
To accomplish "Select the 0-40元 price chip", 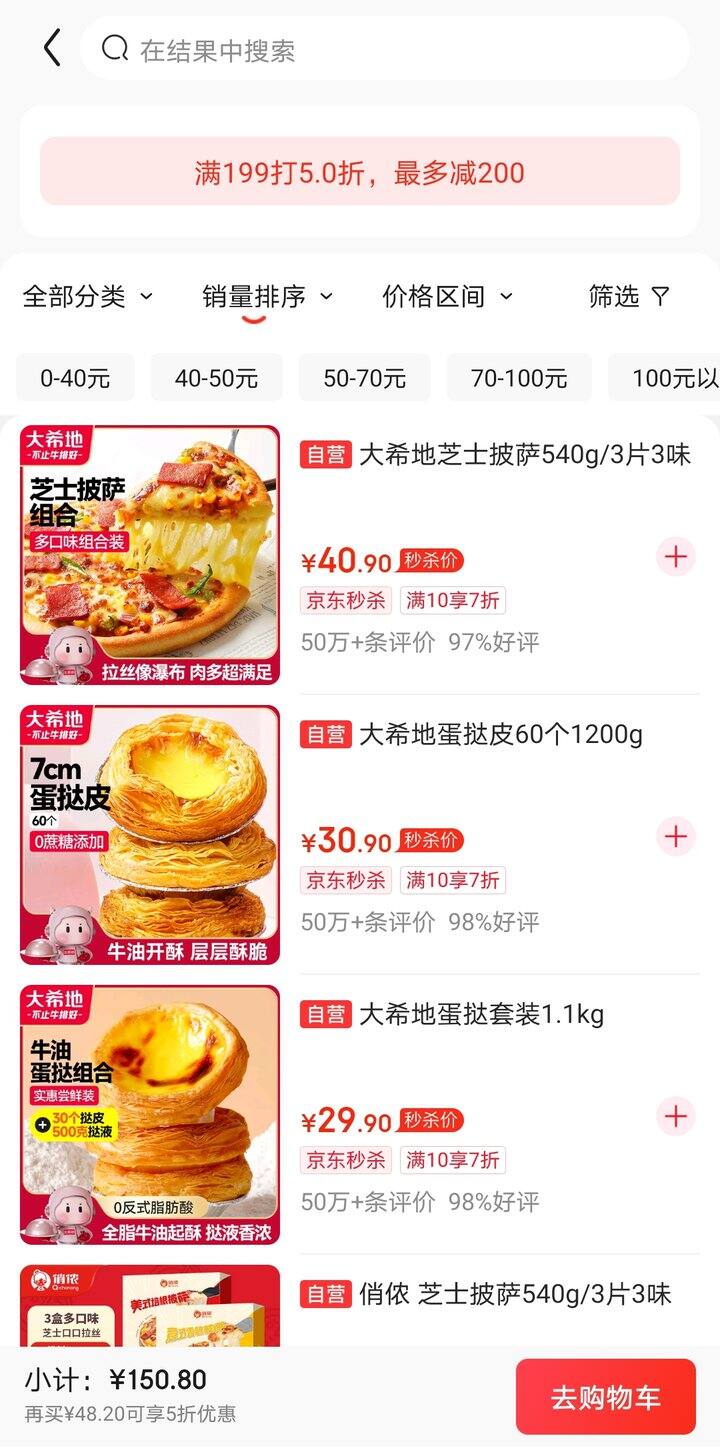I will (75, 378).
